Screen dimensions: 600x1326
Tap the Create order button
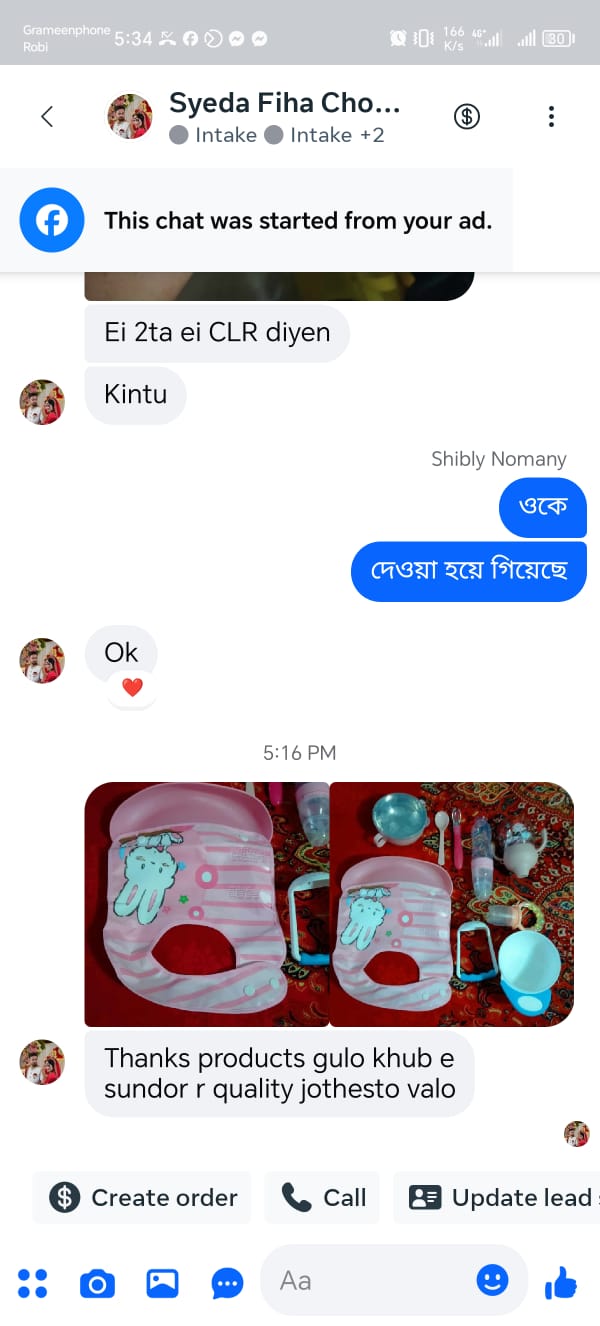click(x=143, y=1197)
